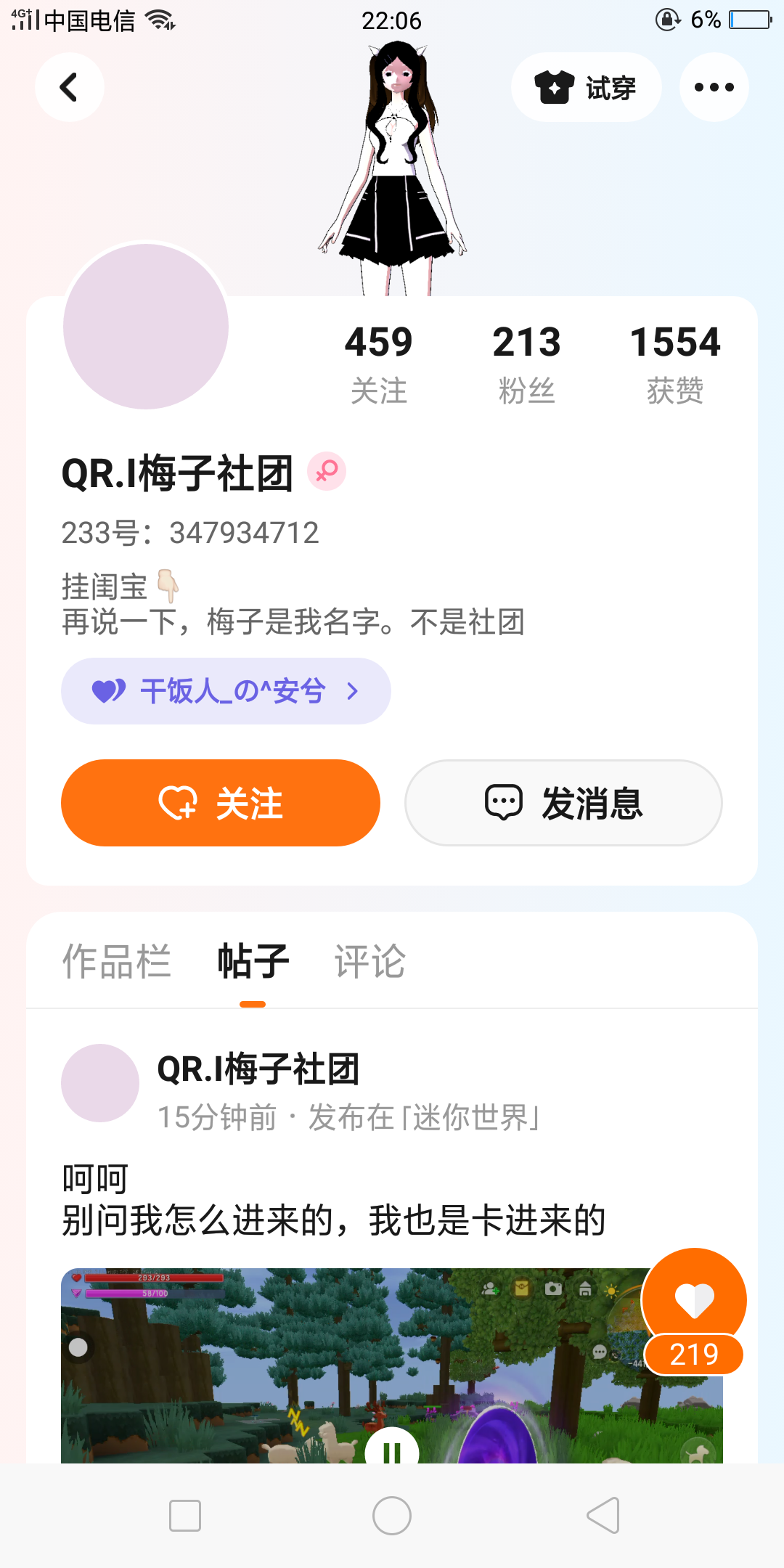
Task: View the 459 关注 following list
Action: 378,363
